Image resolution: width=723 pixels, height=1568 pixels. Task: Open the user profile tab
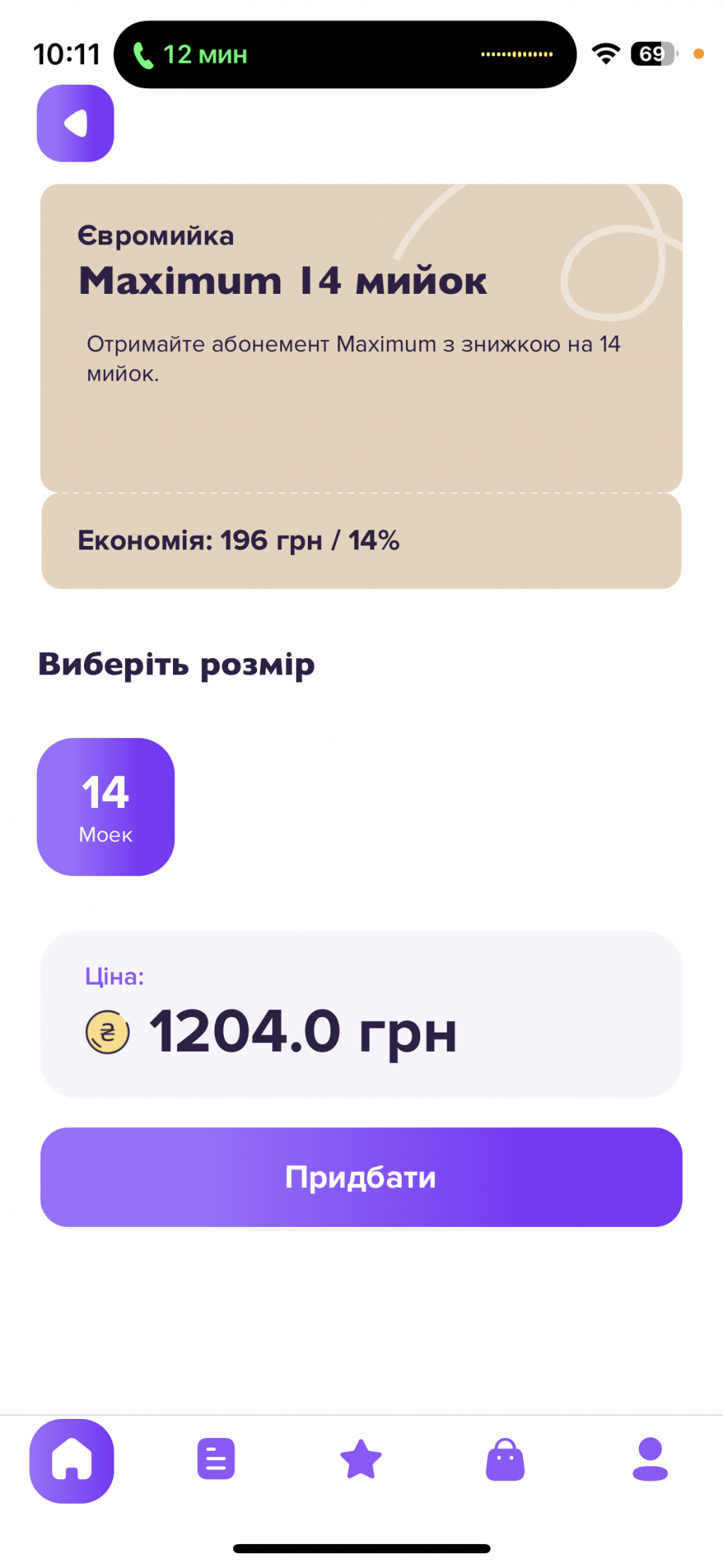tap(650, 1459)
